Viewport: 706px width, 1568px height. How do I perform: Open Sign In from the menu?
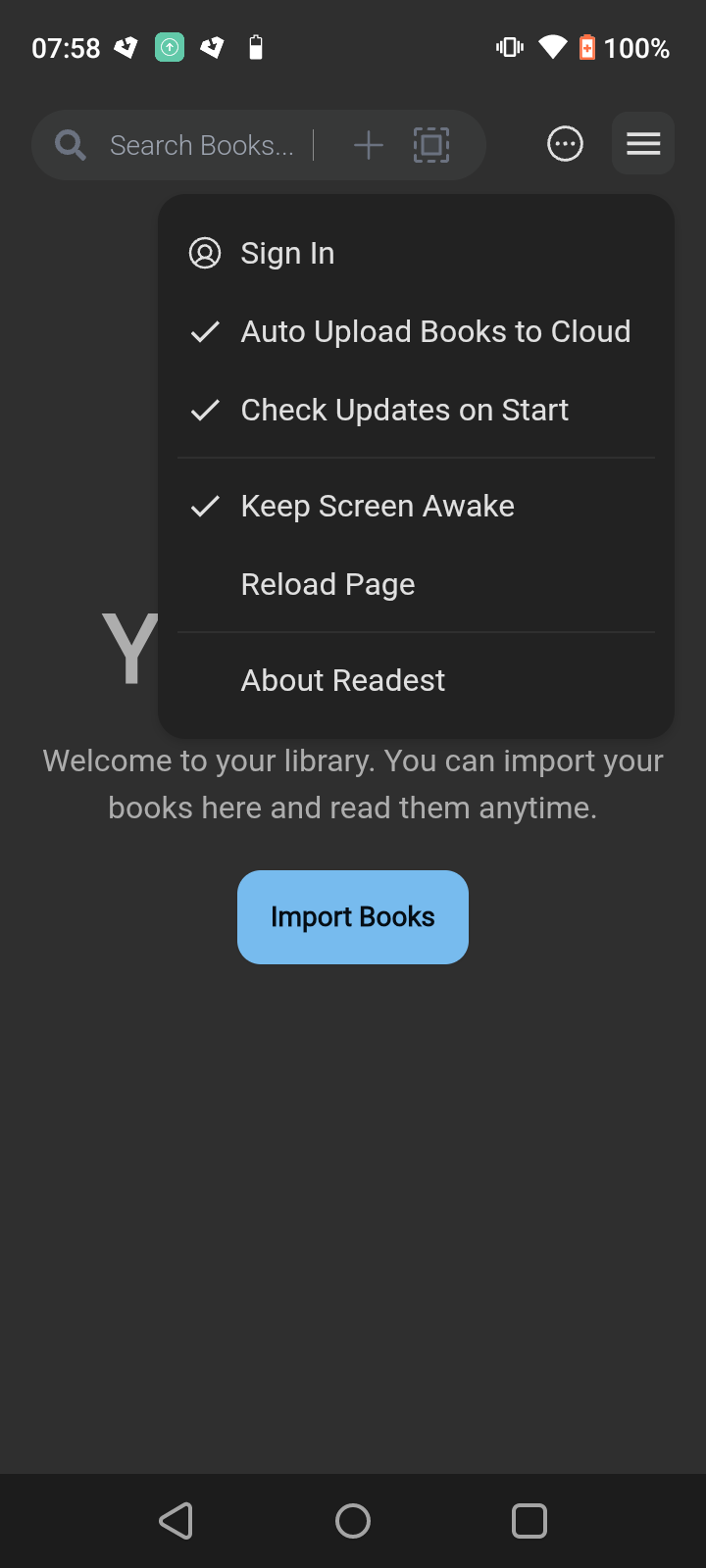click(416, 253)
